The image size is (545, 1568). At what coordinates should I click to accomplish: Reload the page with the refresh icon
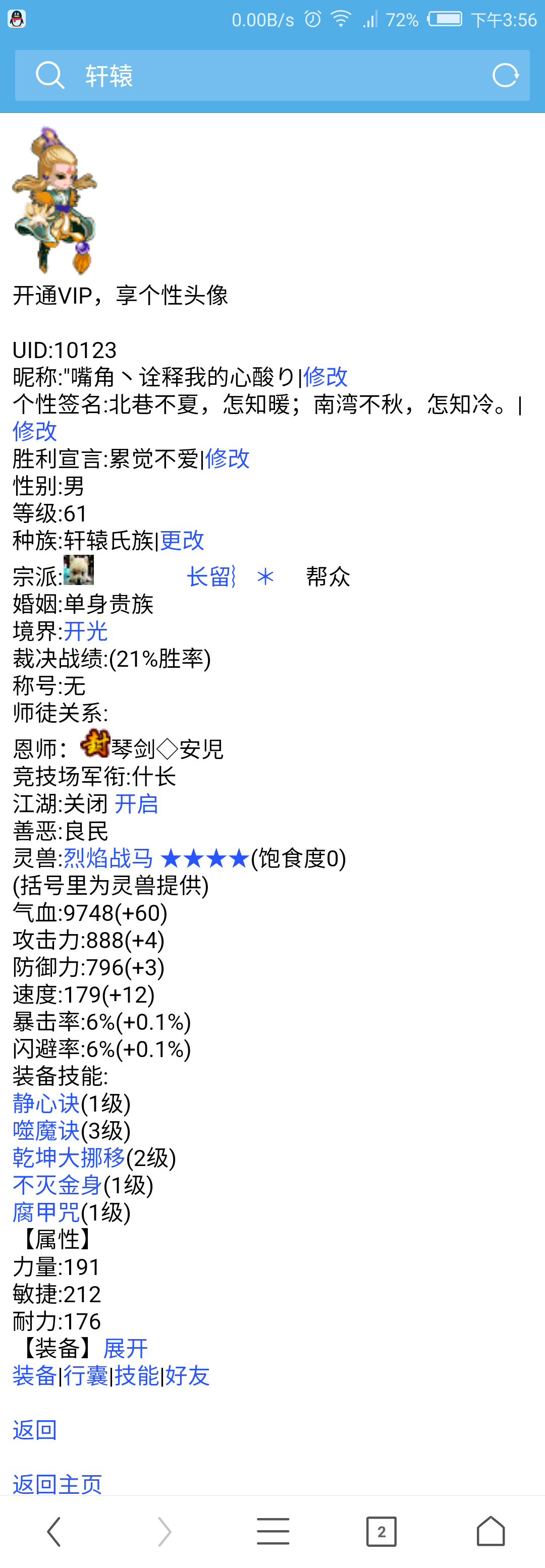505,76
